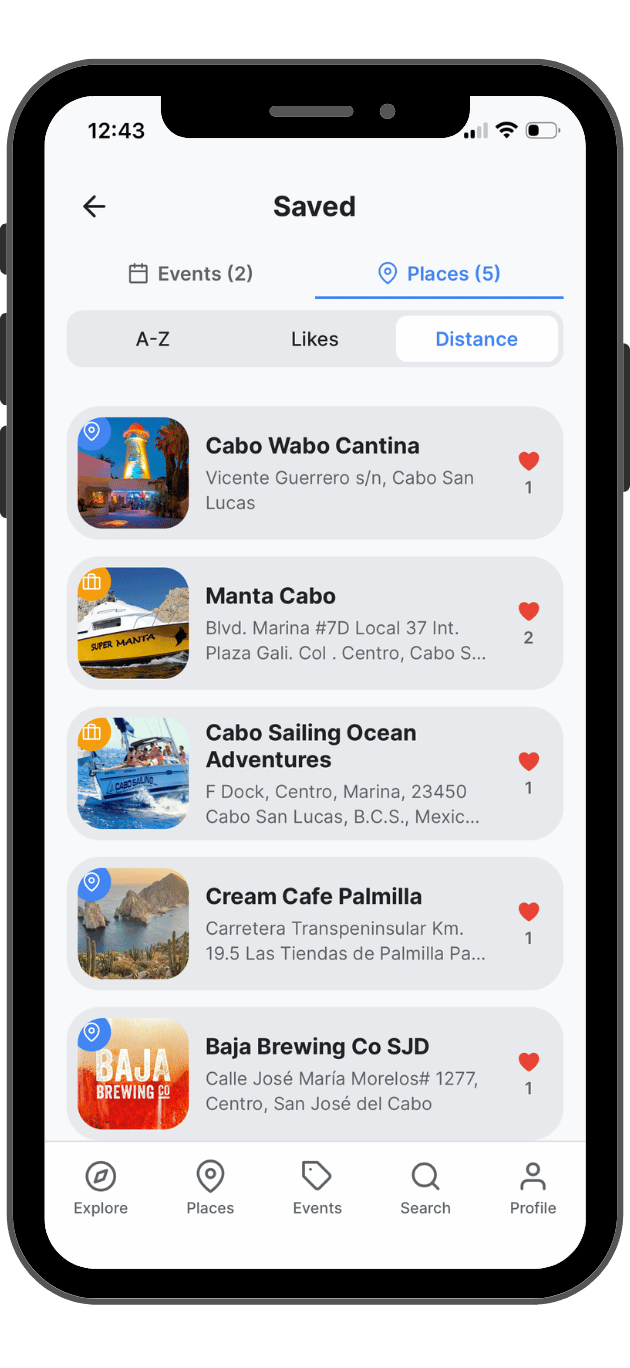
Task: Tap the heart on Cream Cafe Palmilla
Action: (x=529, y=911)
